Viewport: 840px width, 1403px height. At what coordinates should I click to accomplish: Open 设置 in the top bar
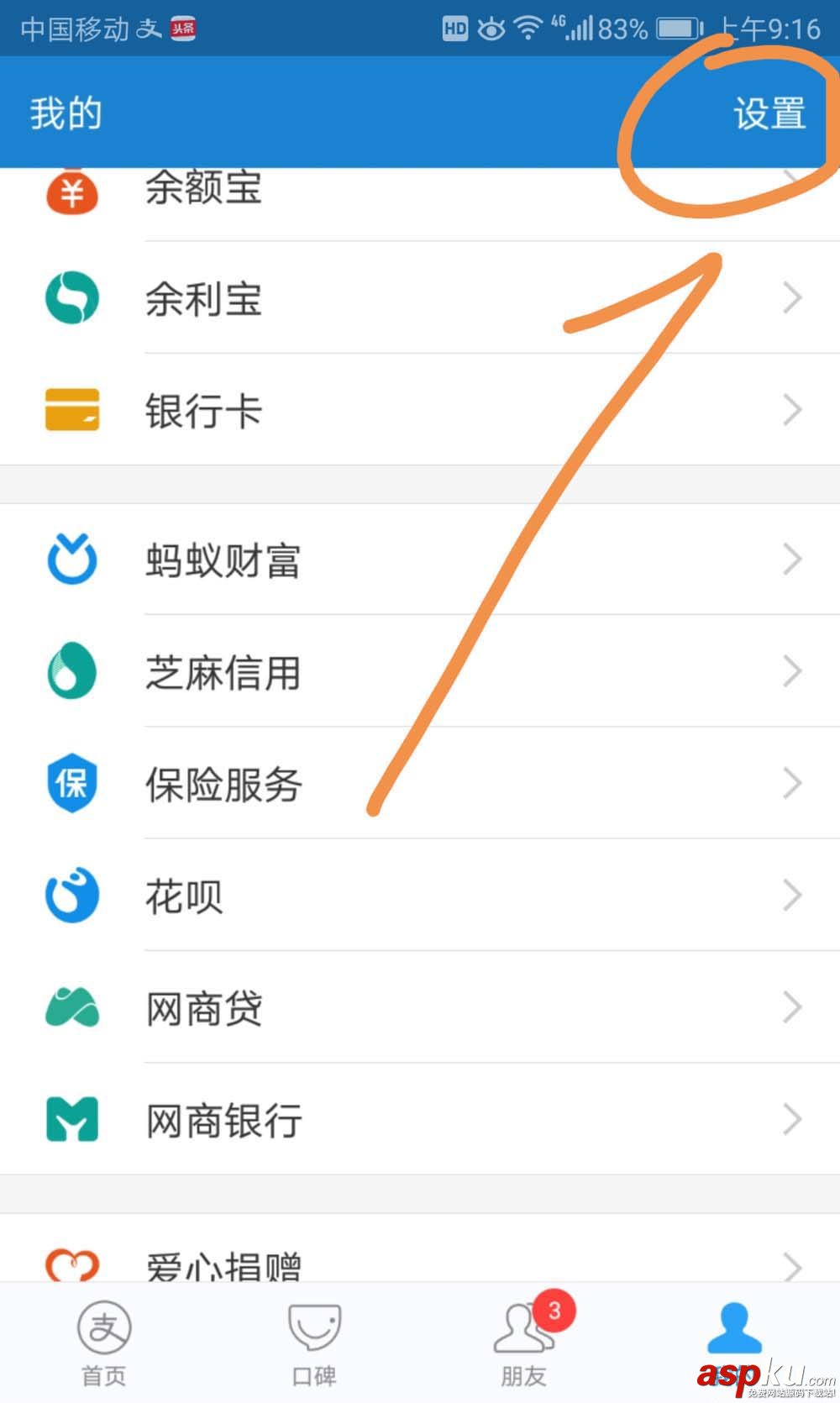(769, 113)
